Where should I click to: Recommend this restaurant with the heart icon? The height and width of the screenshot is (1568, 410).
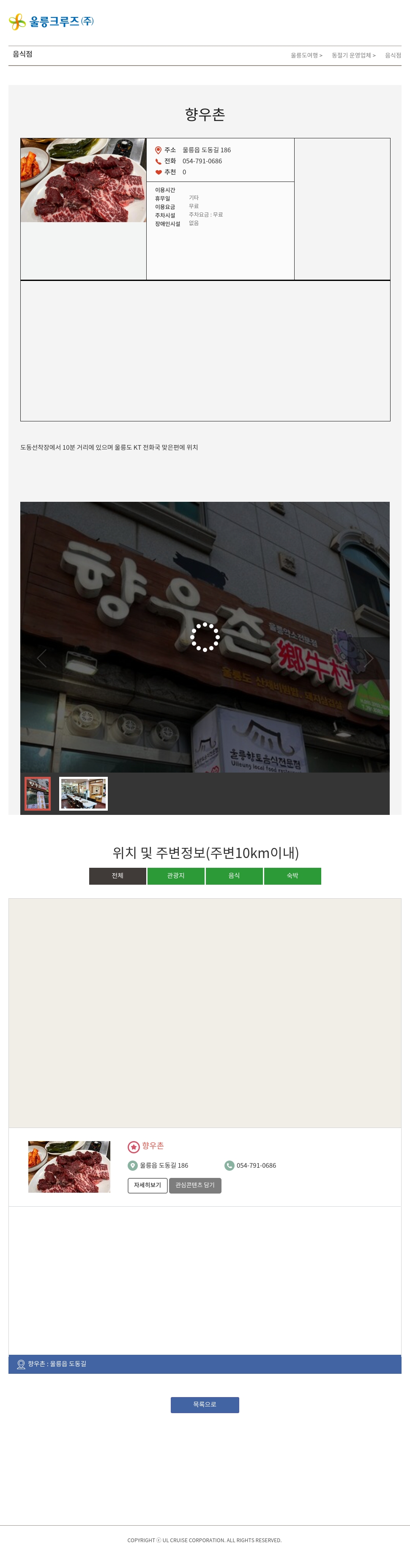(158, 172)
